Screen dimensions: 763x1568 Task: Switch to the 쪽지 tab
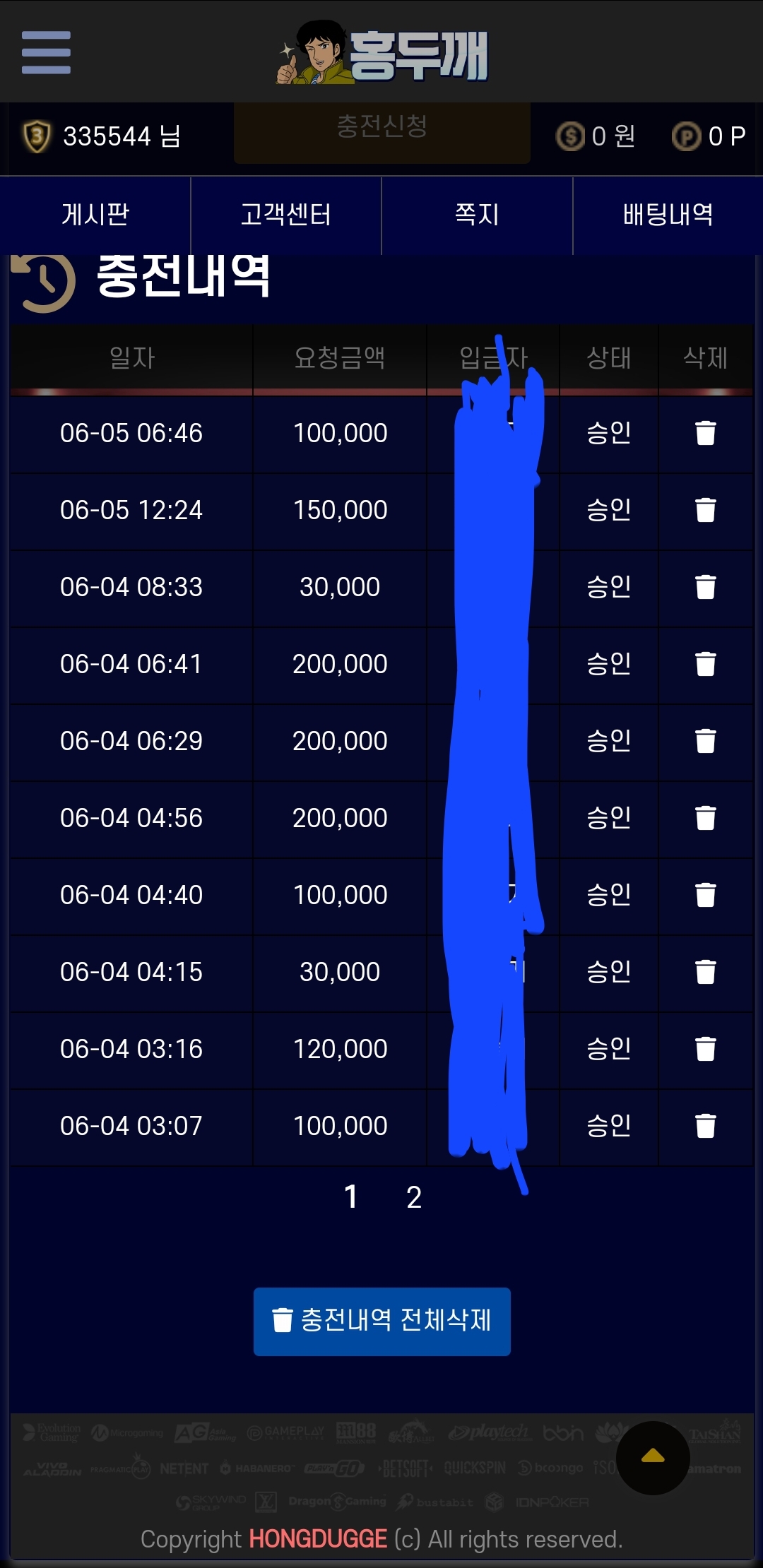tap(477, 215)
